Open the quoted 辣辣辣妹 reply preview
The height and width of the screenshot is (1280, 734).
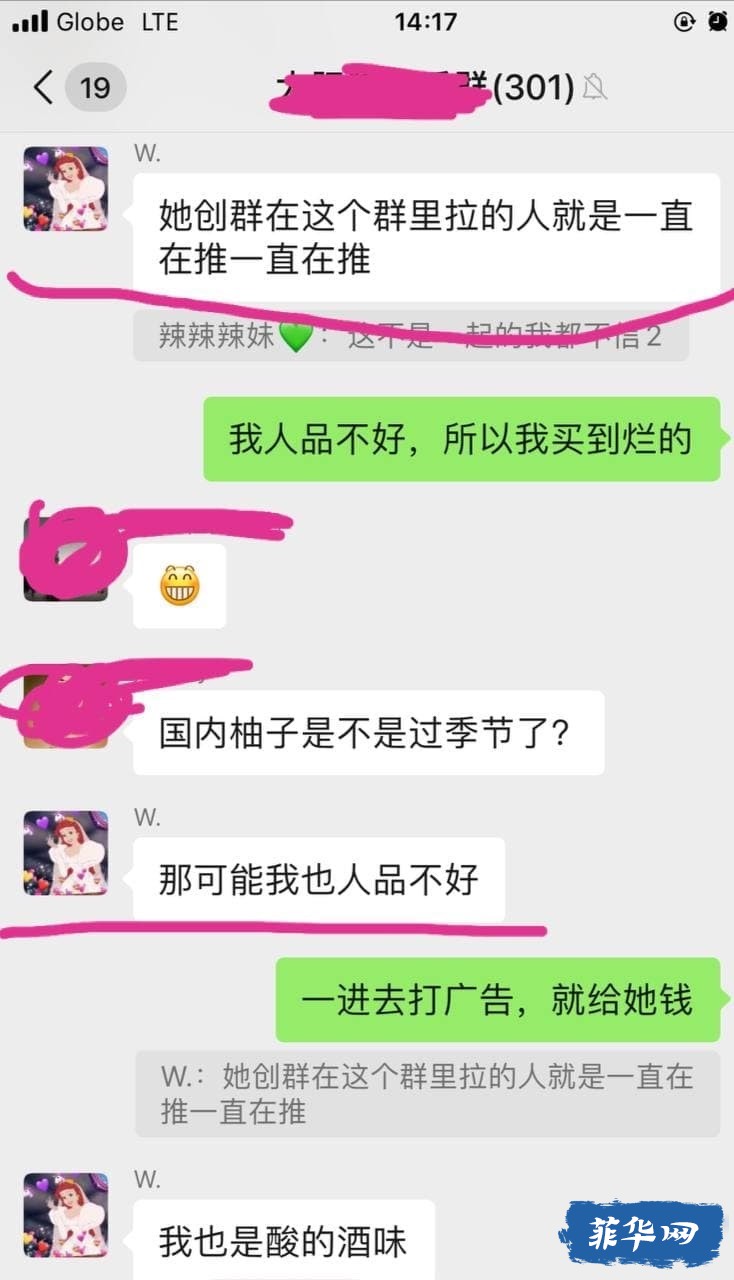(x=410, y=337)
